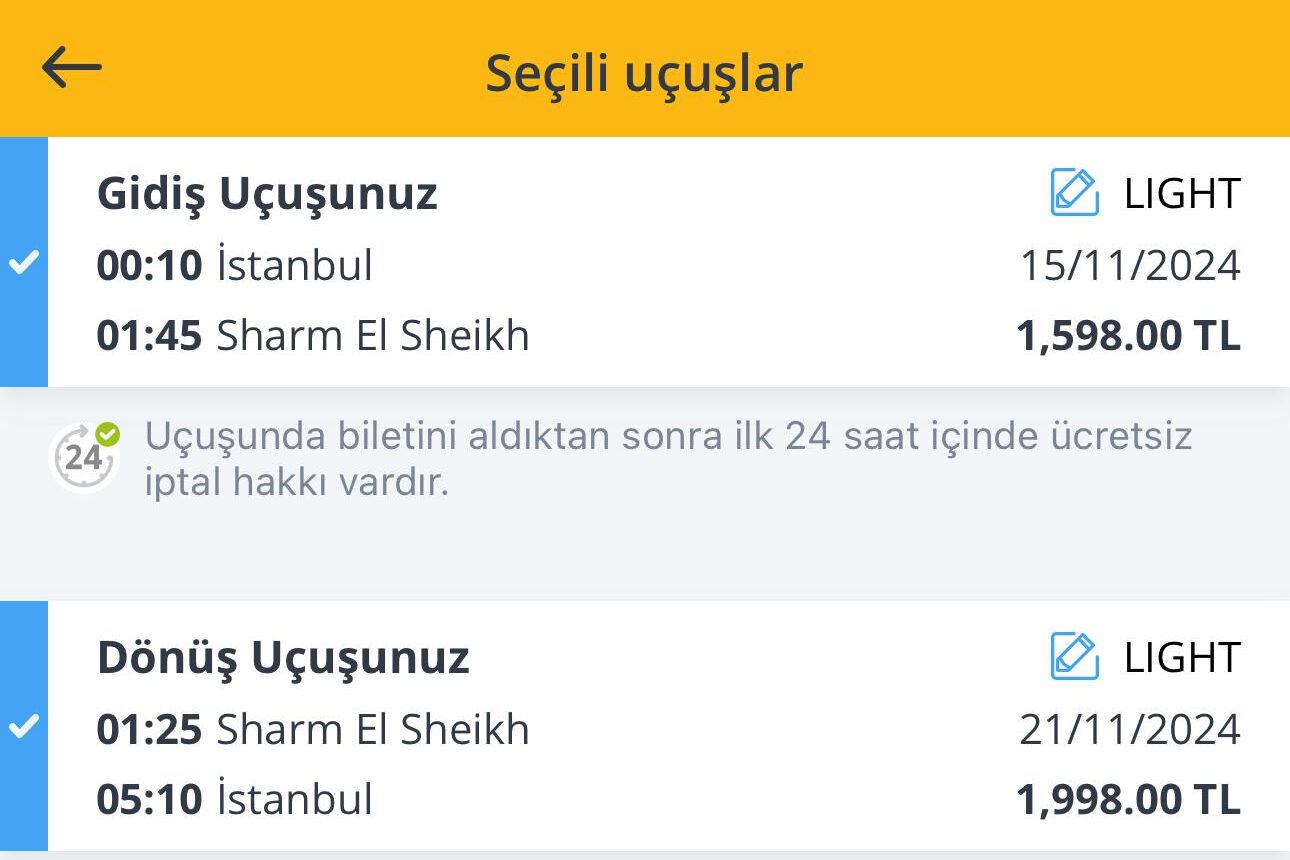
Task: Edit the departure flight (Gidiş Uçuşunuz)
Action: [1075, 193]
